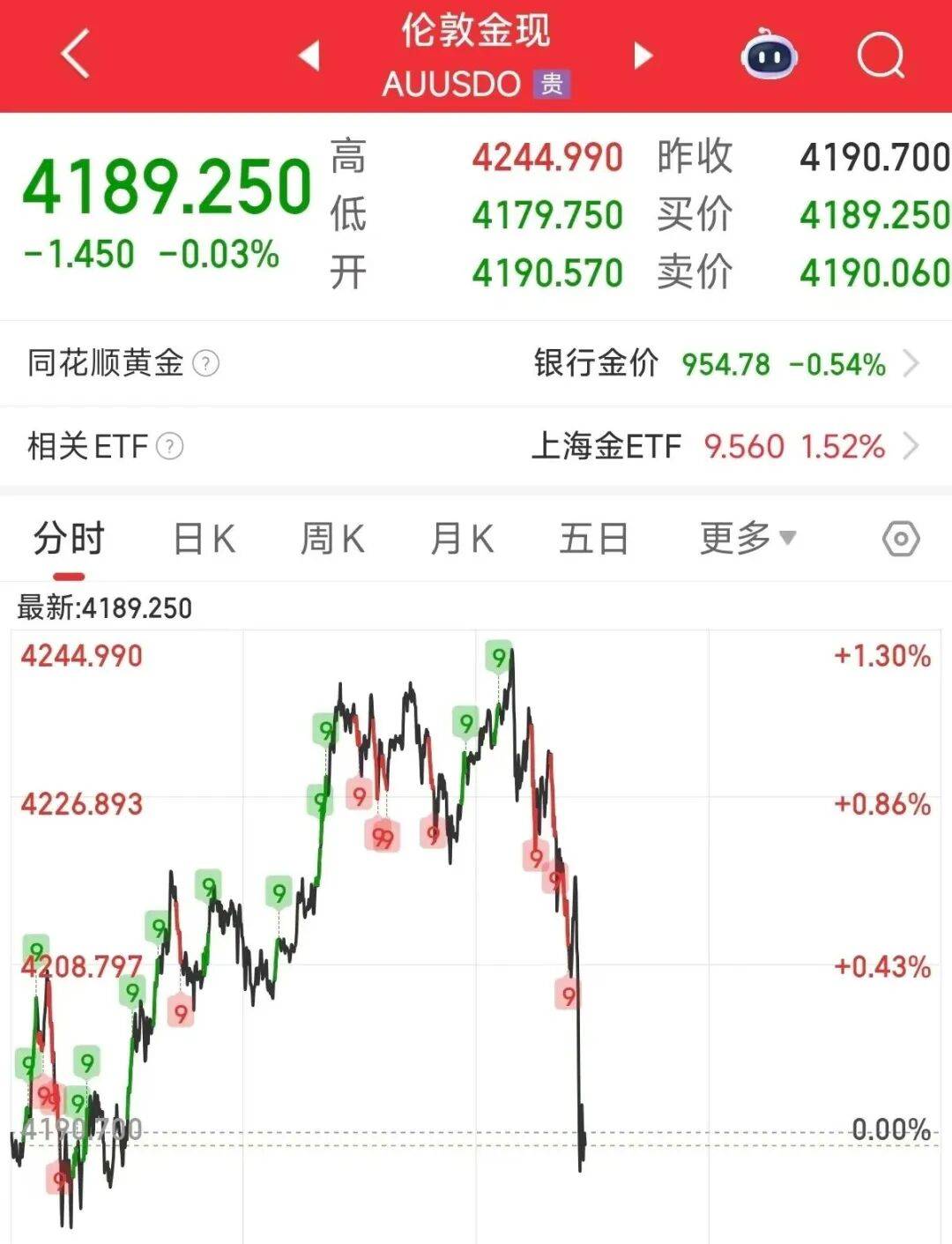The height and width of the screenshot is (1244, 952).
Task: Show help for 同花顺黄金 question mark
Action: point(205,363)
